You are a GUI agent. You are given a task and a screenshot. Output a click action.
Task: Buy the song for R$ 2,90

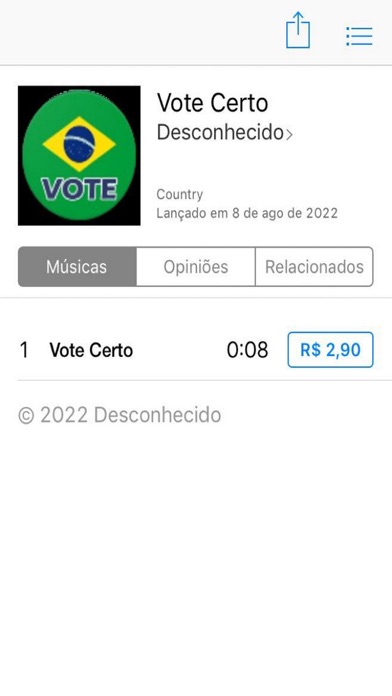pyautogui.click(x=330, y=350)
